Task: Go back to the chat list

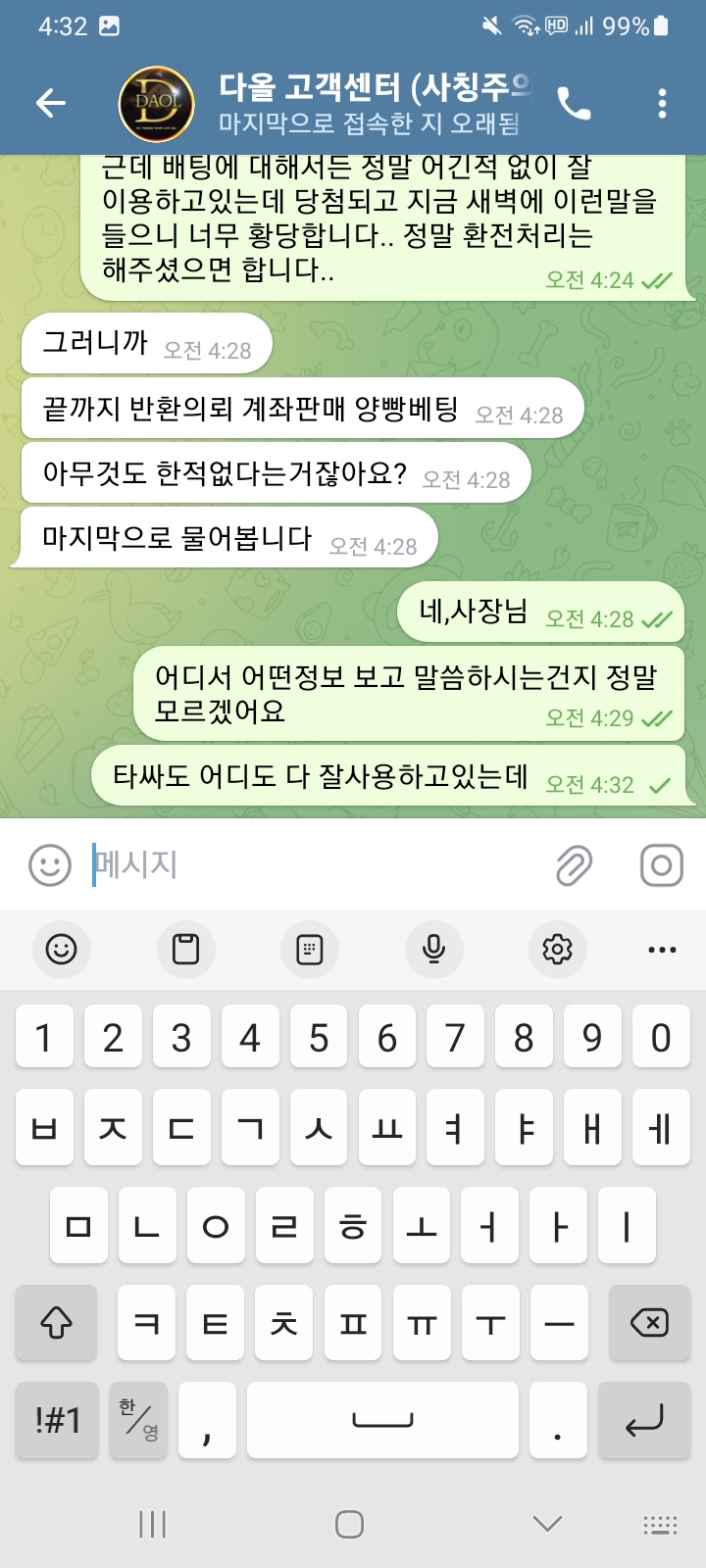Action: (x=50, y=102)
